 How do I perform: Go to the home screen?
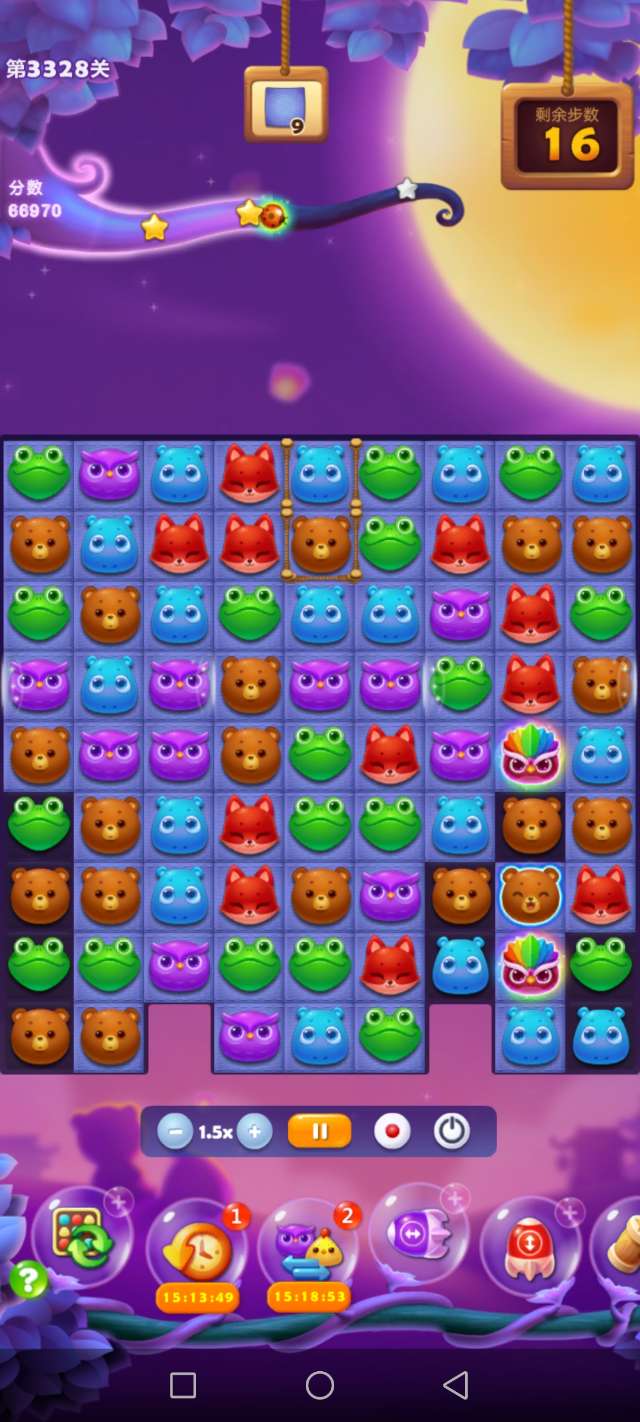pos(320,1385)
